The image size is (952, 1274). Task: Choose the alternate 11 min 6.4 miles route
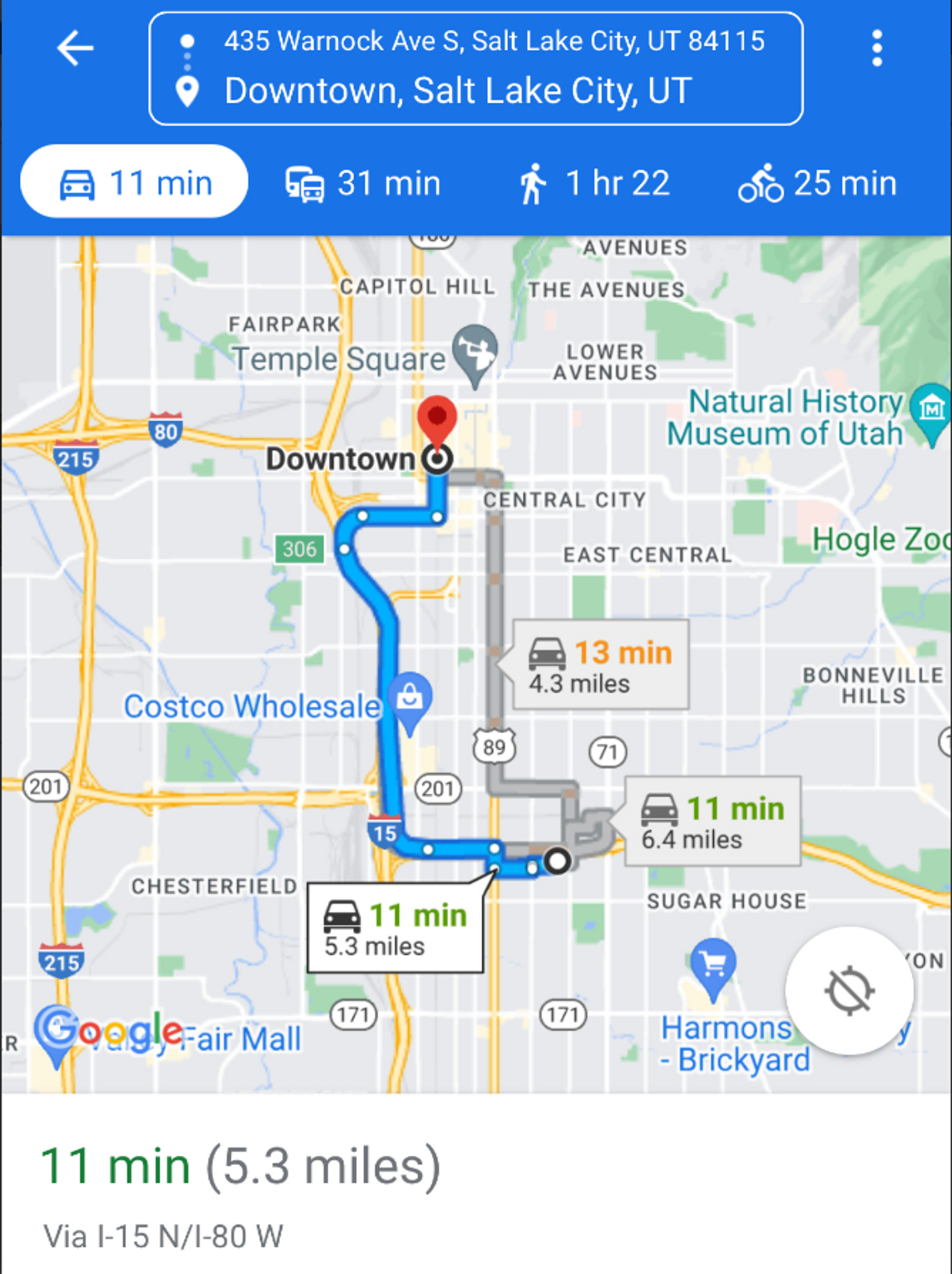tap(713, 821)
